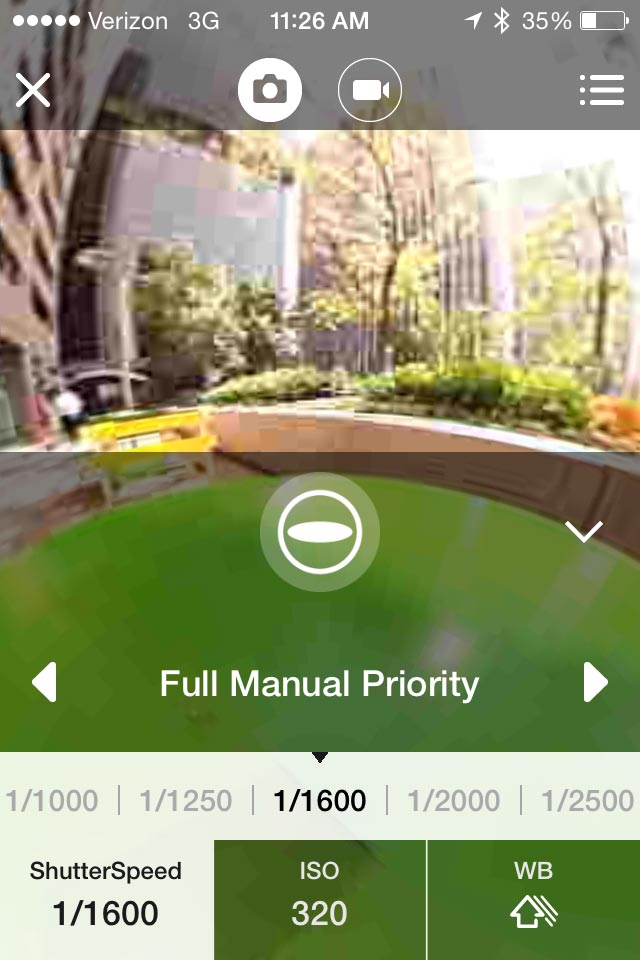Go to previous shooting mode with left arrow
The image size is (640, 960).
click(44, 683)
